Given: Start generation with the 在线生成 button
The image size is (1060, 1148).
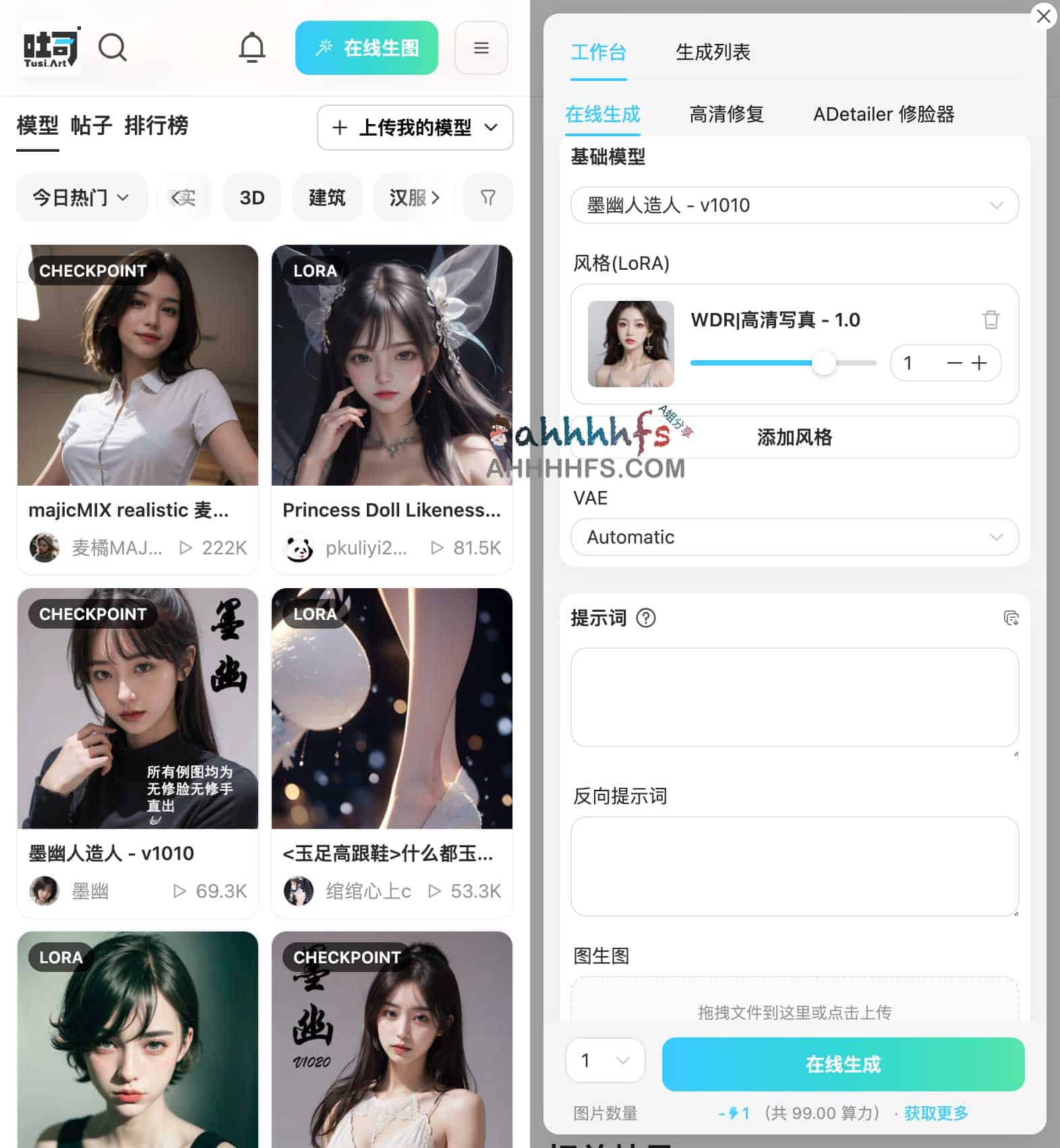Looking at the screenshot, I should pyautogui.click(x=843, y=1064).
